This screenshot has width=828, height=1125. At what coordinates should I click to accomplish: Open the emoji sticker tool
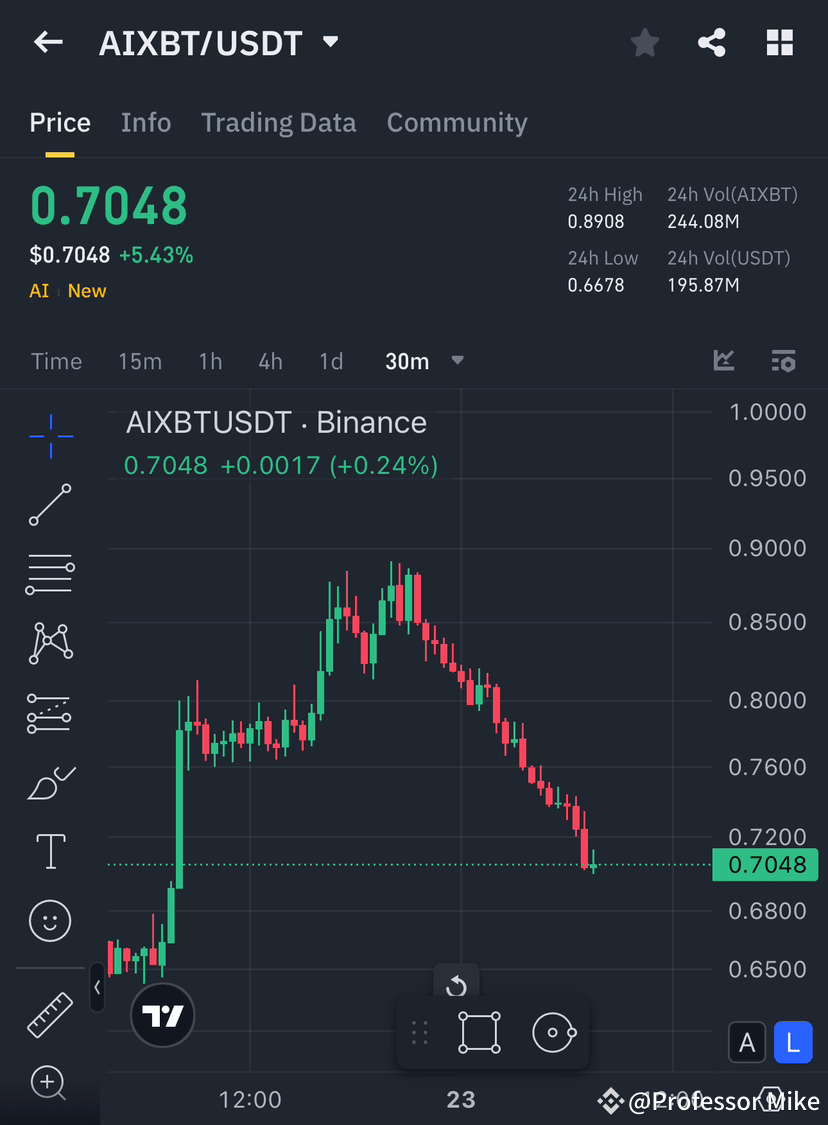(50, 920)
